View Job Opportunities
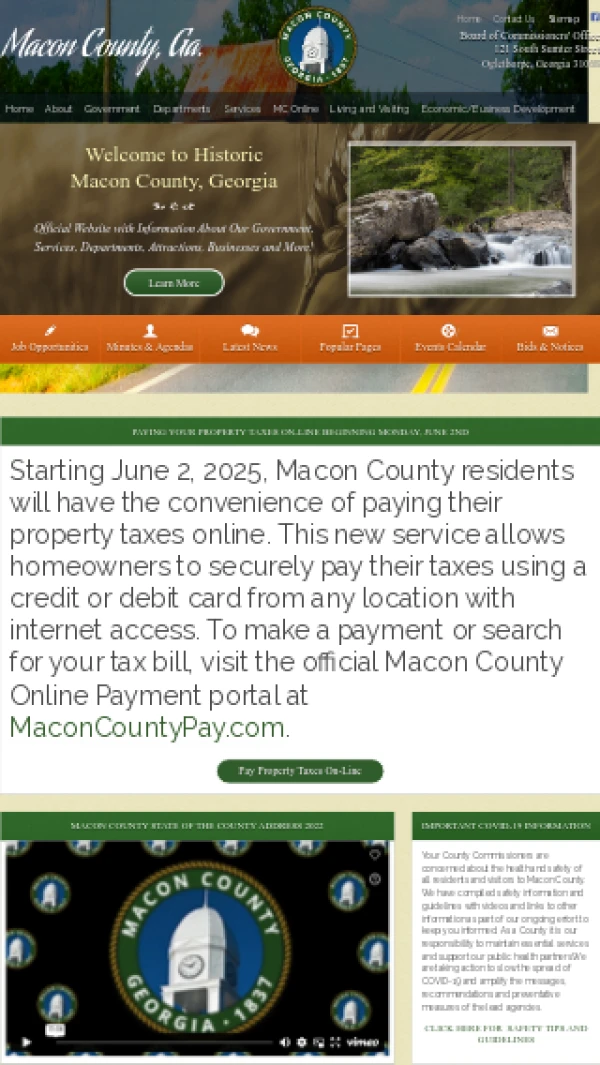600x1065 pixels. 50,339
